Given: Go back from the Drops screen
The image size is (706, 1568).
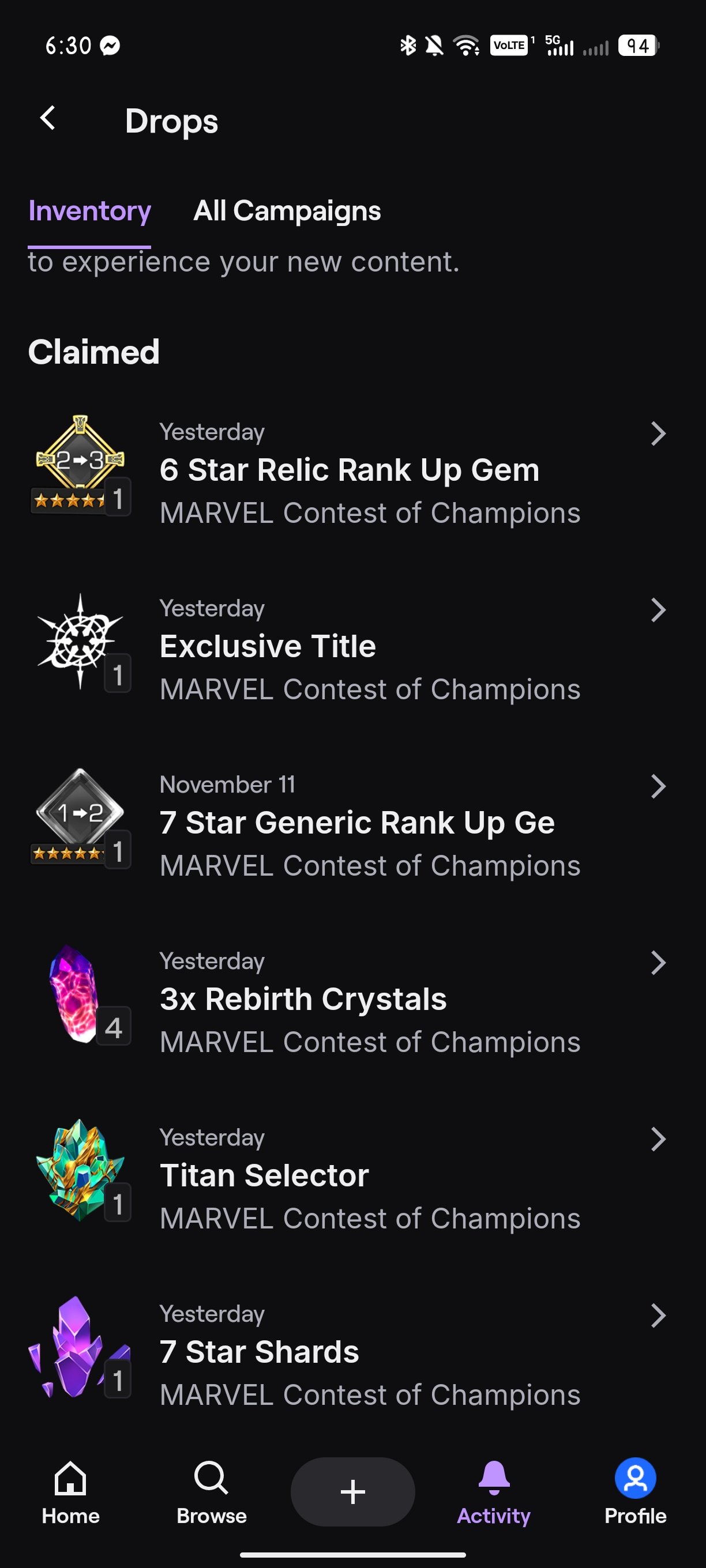Looking at the screenshot, I should point(48,118).
